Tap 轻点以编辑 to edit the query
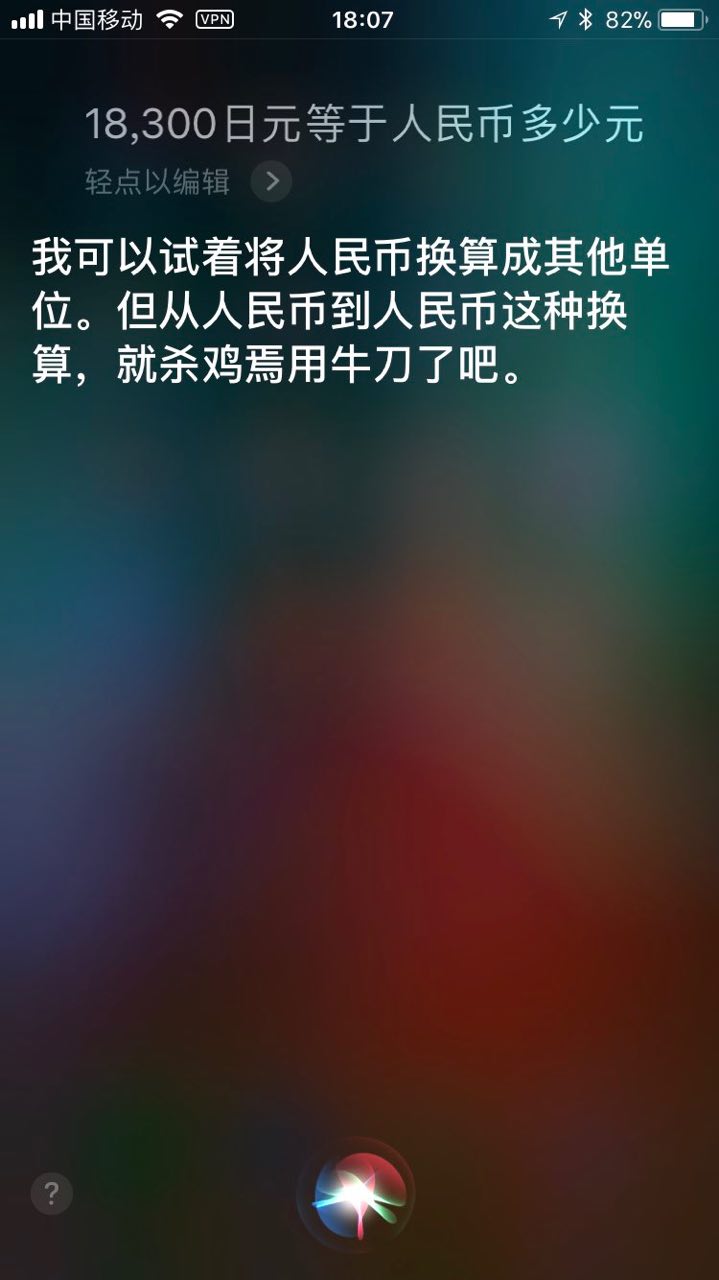The height and width of the screenshot is (1280, 719). [x=158, y=182]
